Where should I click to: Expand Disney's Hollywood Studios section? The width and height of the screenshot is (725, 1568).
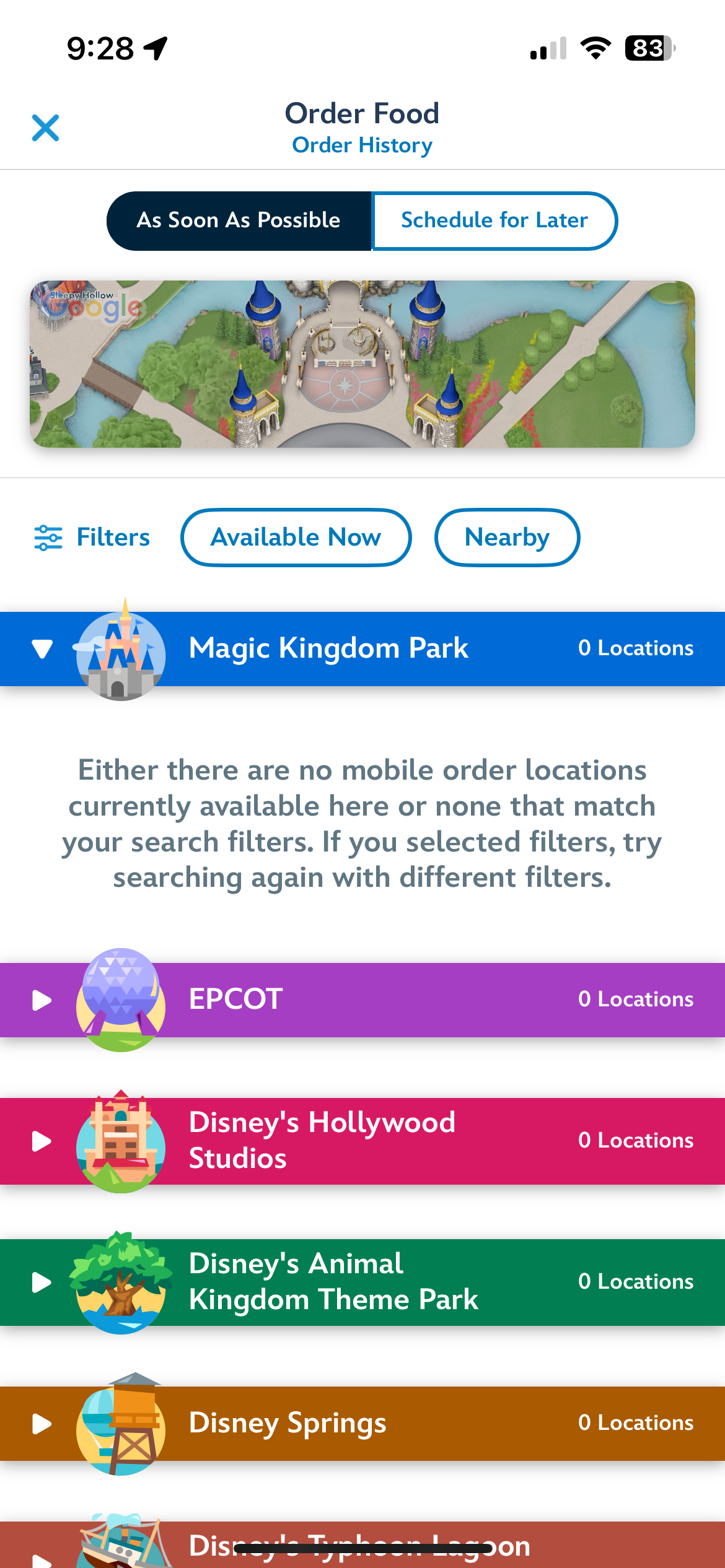point(42,1141)
